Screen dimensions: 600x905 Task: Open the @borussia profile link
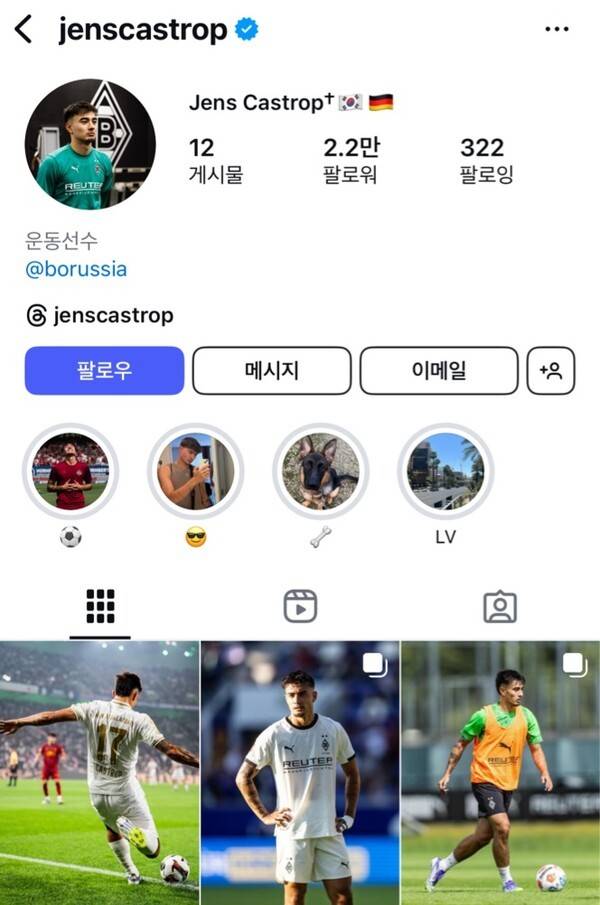click(76, 269)
